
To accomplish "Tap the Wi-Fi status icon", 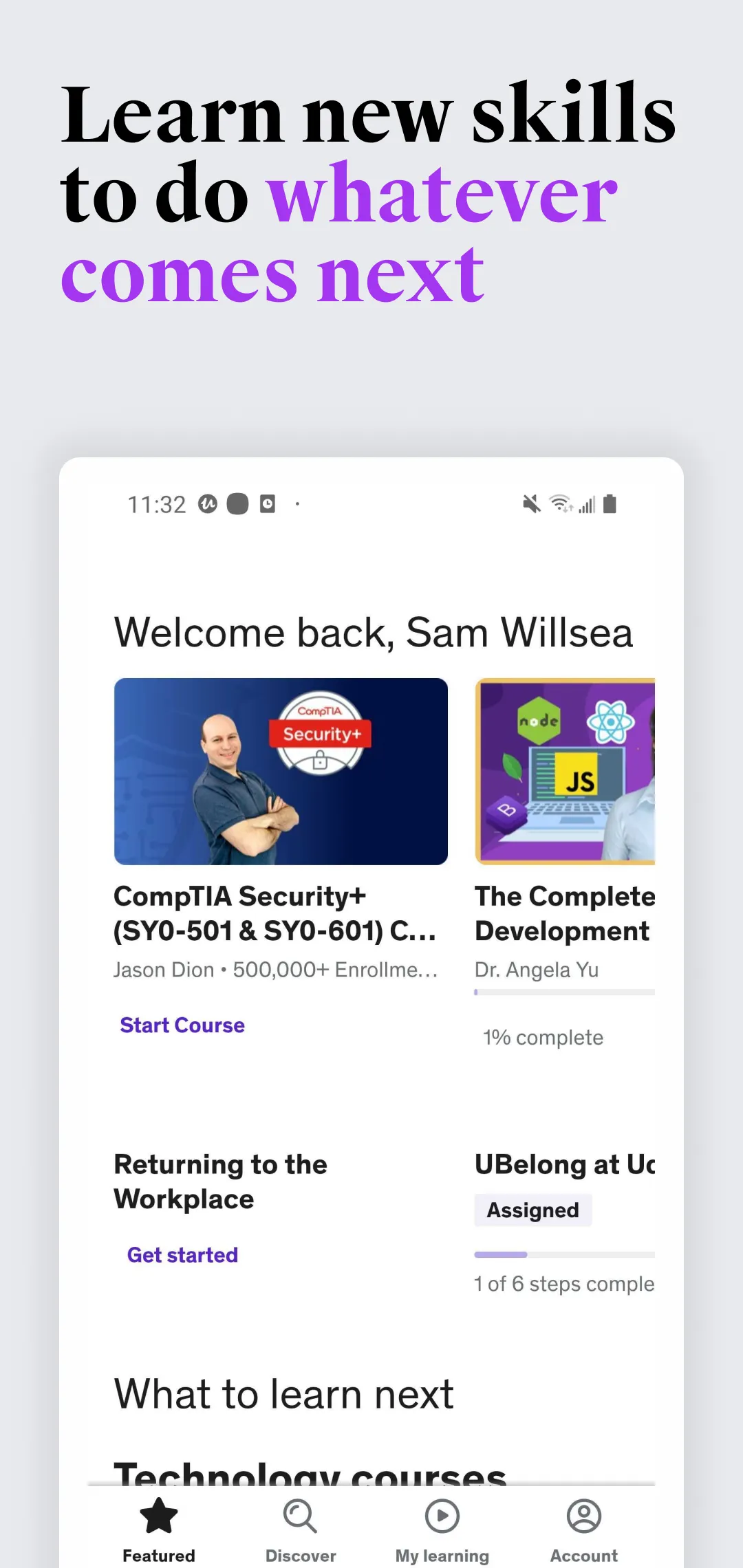I will point(559,504).
